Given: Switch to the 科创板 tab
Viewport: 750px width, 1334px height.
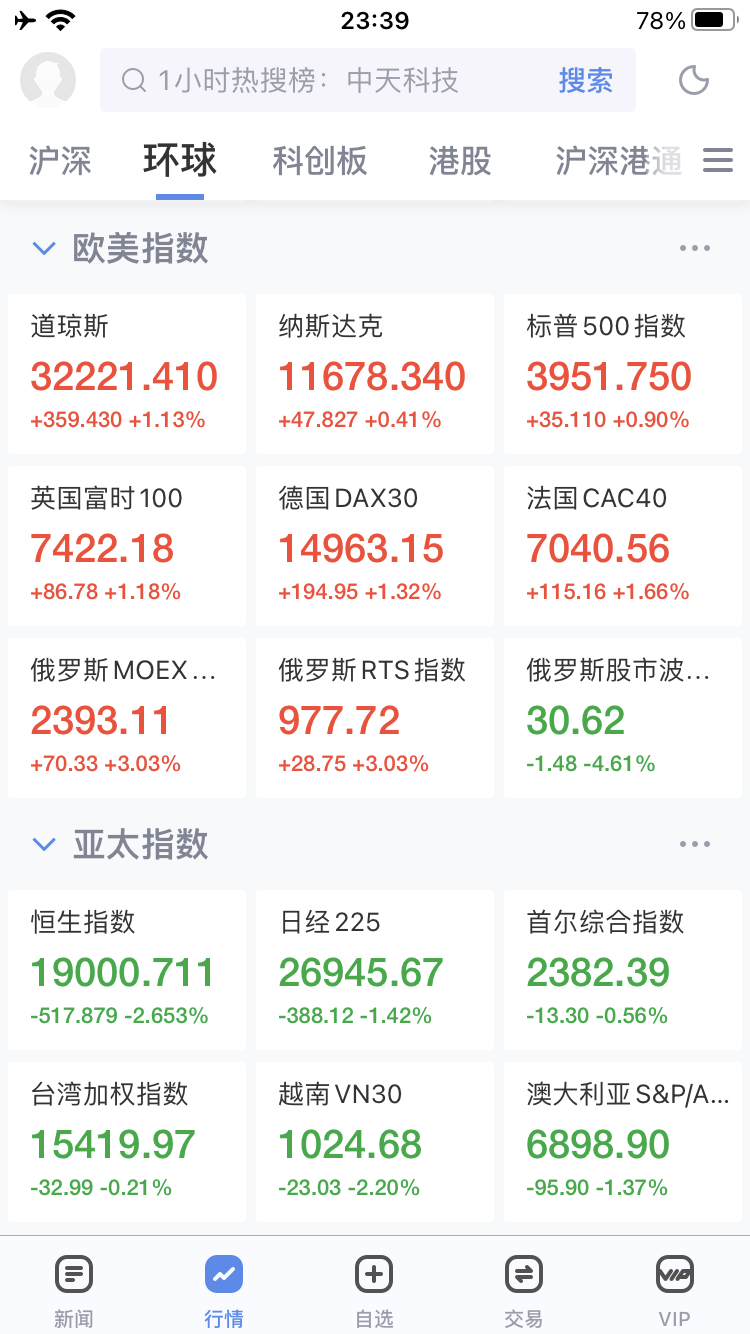Looking at the screenshot, I should 320,161.
